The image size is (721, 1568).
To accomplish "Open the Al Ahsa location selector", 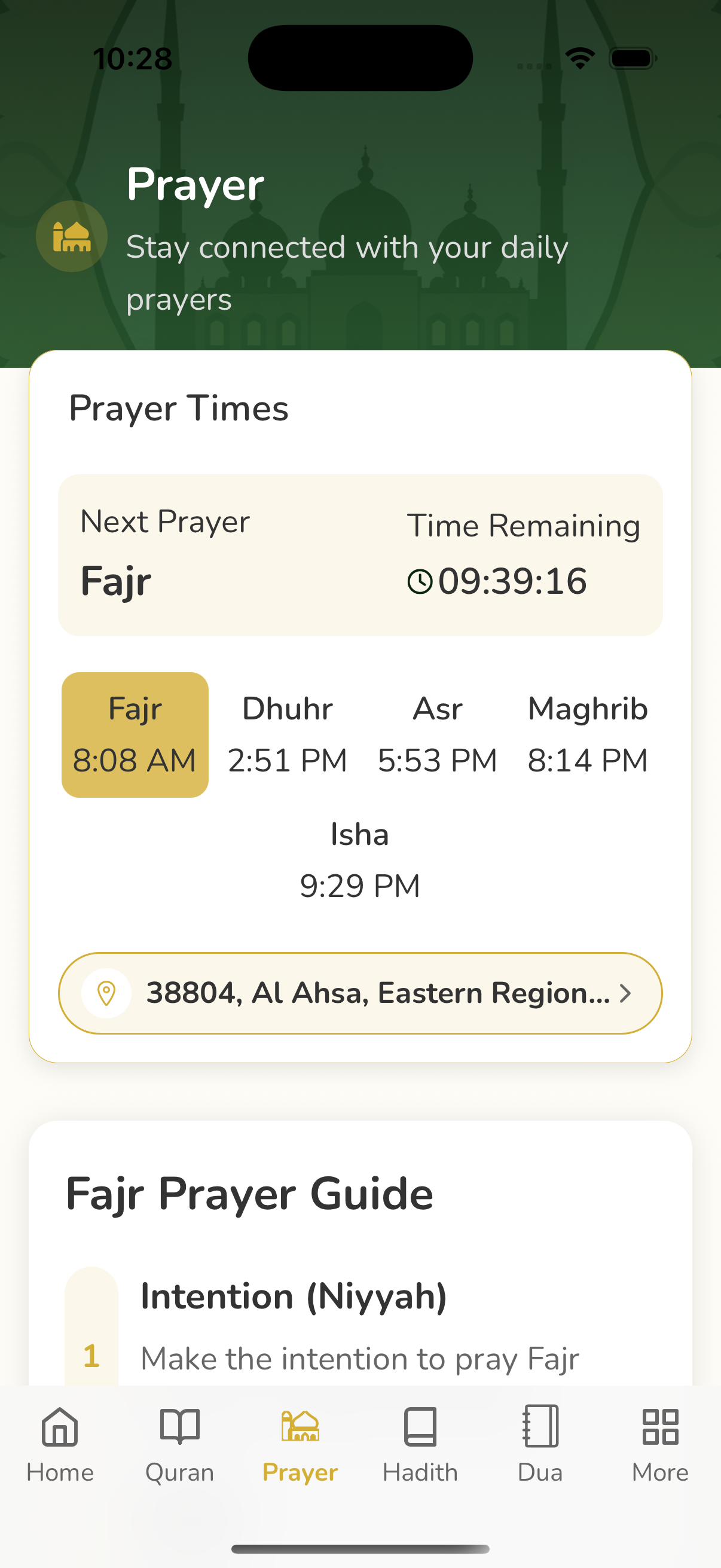I will coord(360,993).
